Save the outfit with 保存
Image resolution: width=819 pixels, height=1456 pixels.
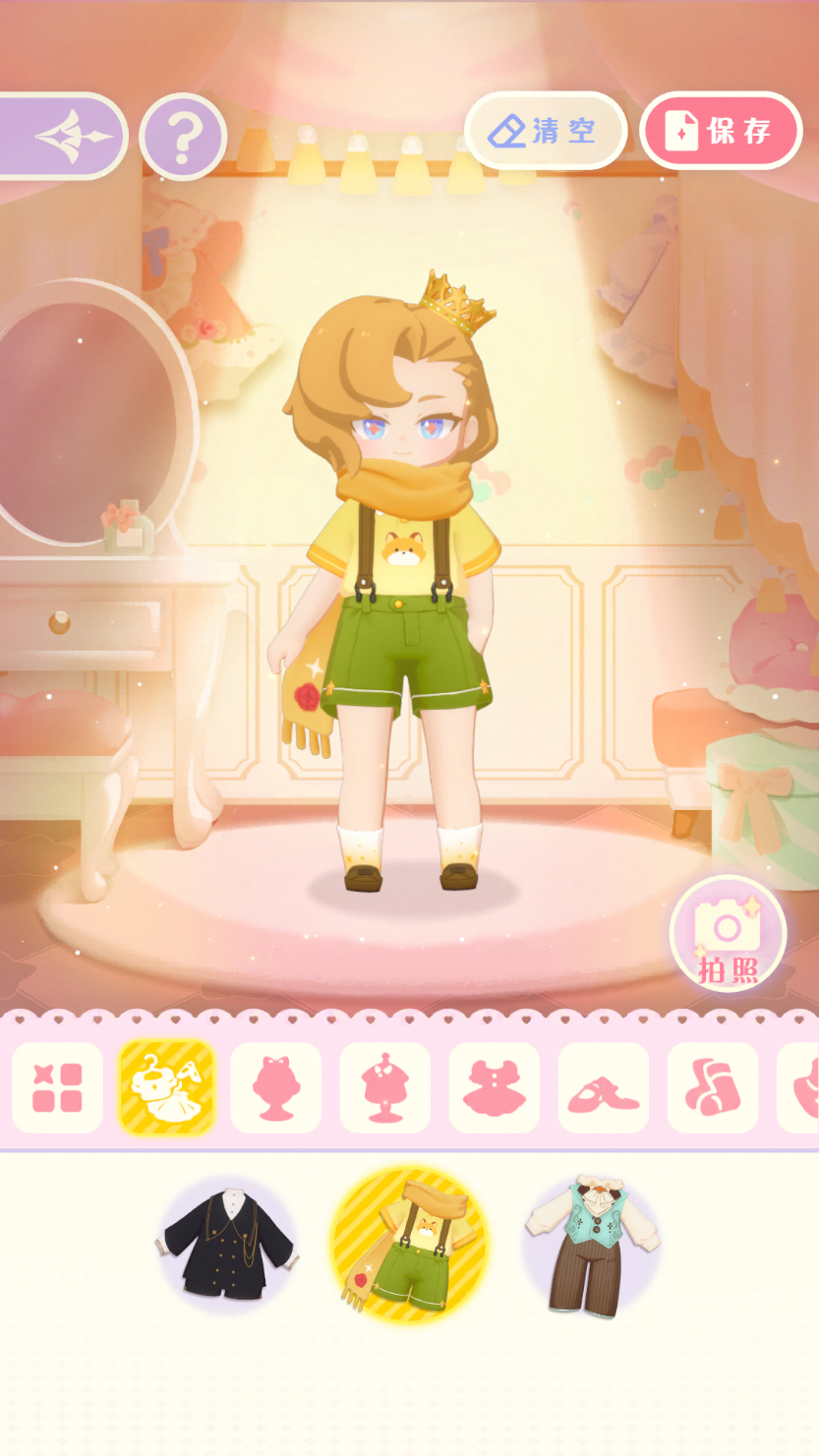(721, 131)
